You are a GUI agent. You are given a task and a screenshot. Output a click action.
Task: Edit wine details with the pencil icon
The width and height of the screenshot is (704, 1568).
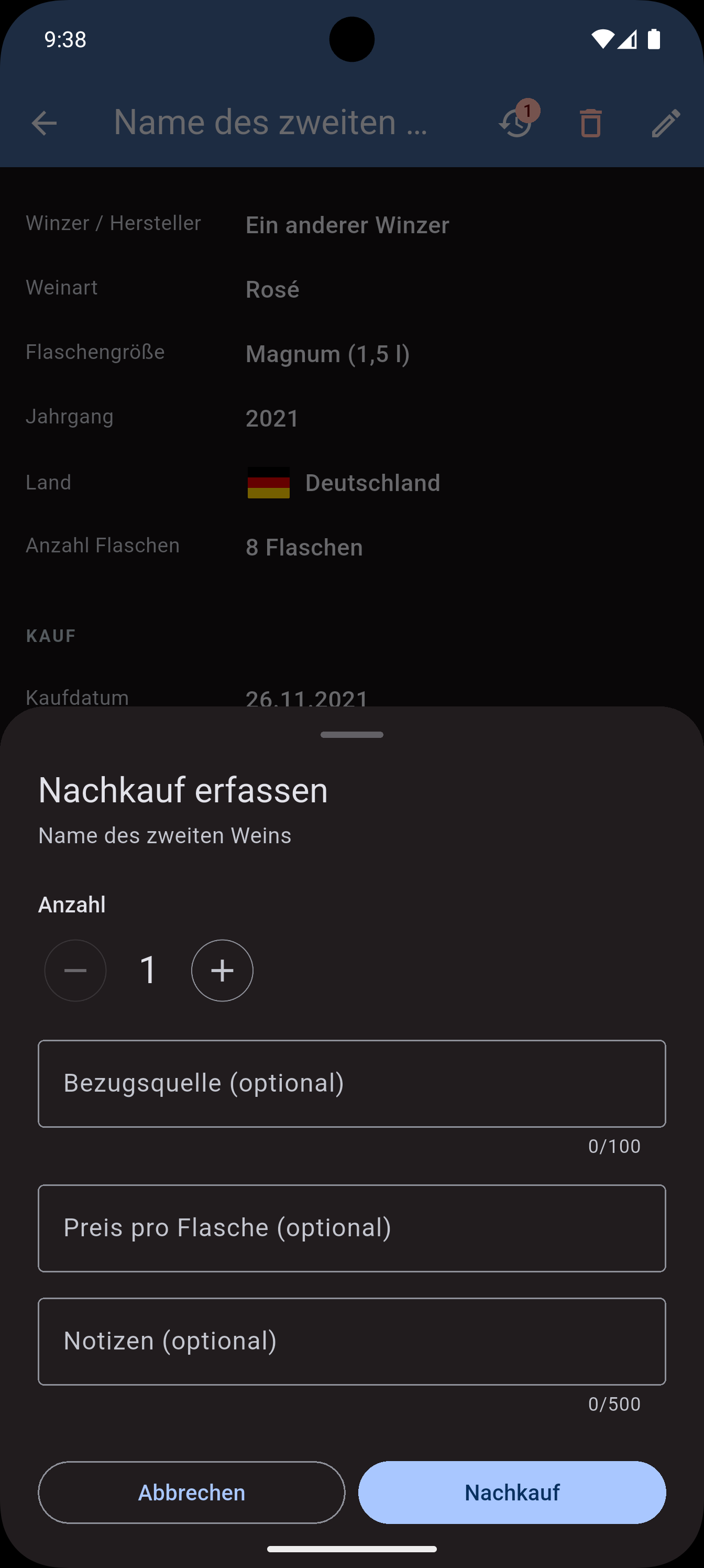(x=664, y=124)
